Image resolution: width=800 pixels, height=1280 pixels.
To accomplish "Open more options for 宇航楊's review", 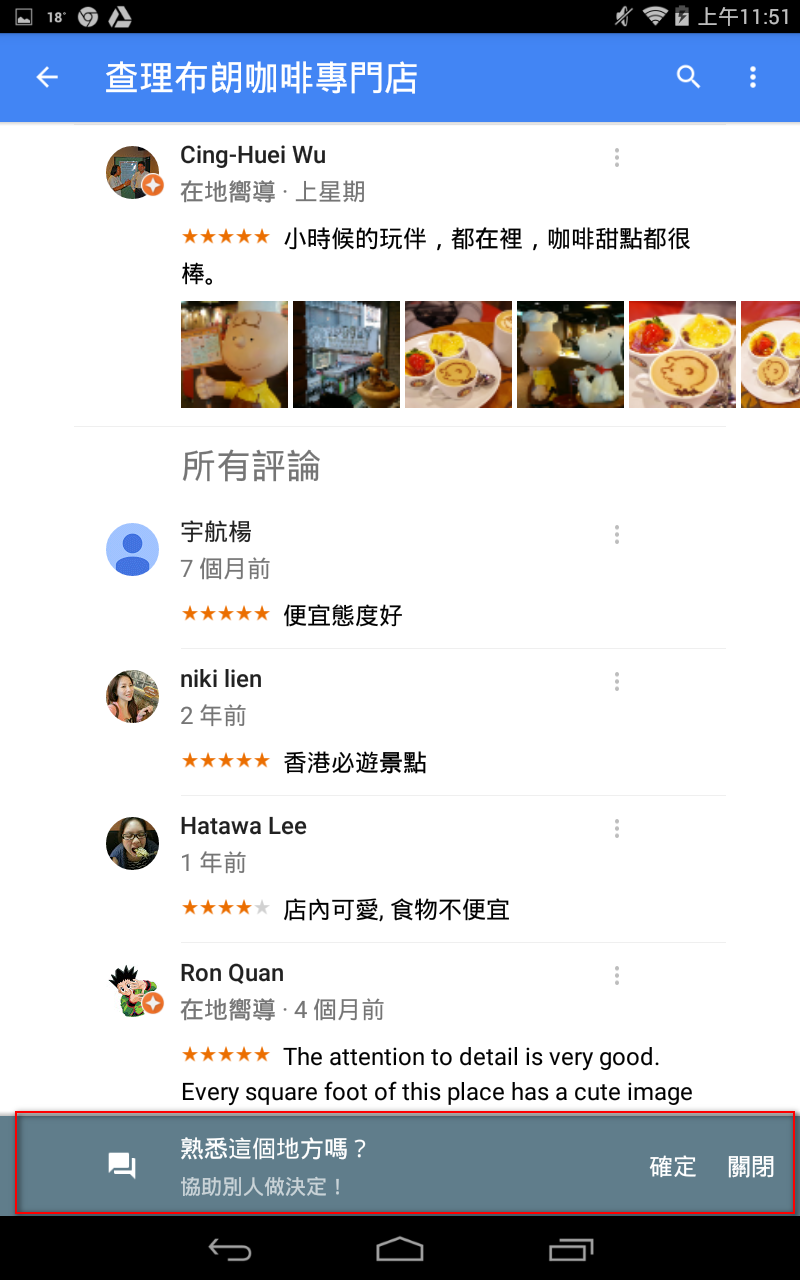I will point(617,535).
